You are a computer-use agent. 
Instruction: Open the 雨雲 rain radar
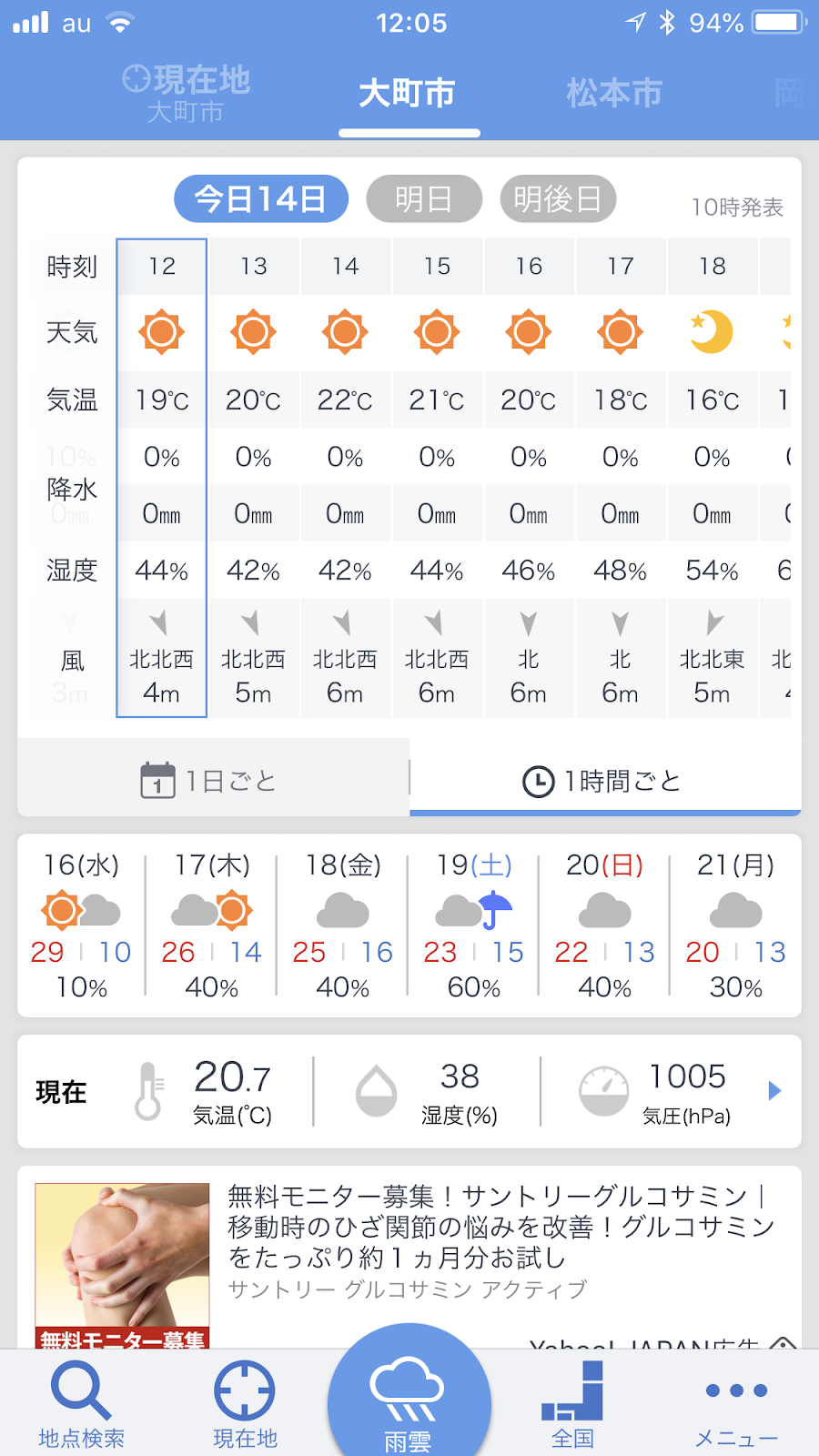pos(409,1392)
